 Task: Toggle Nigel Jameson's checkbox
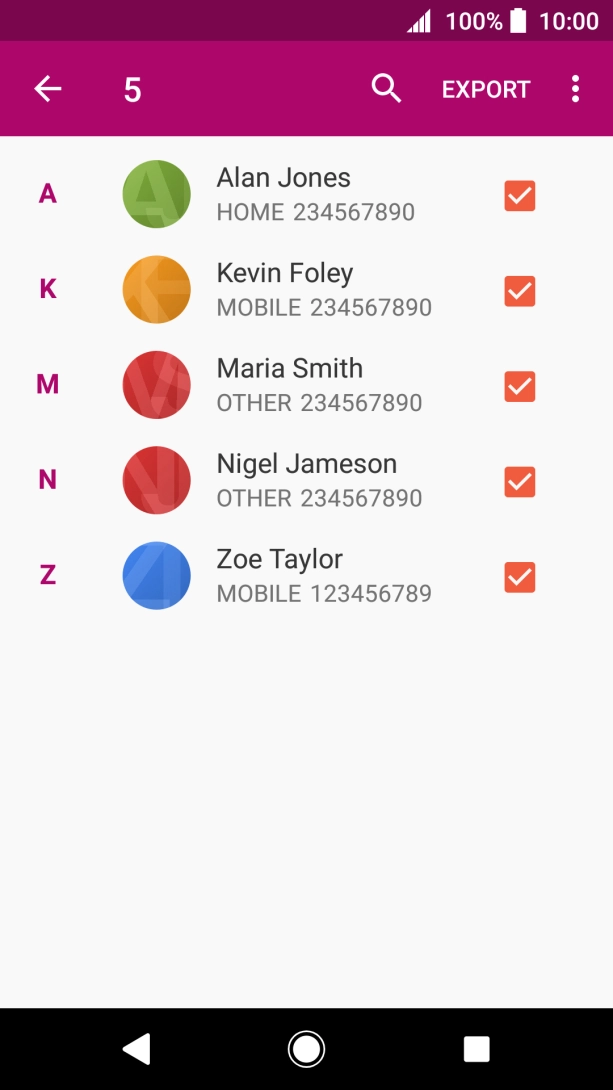pyautogui.click(x=519, y=482)
